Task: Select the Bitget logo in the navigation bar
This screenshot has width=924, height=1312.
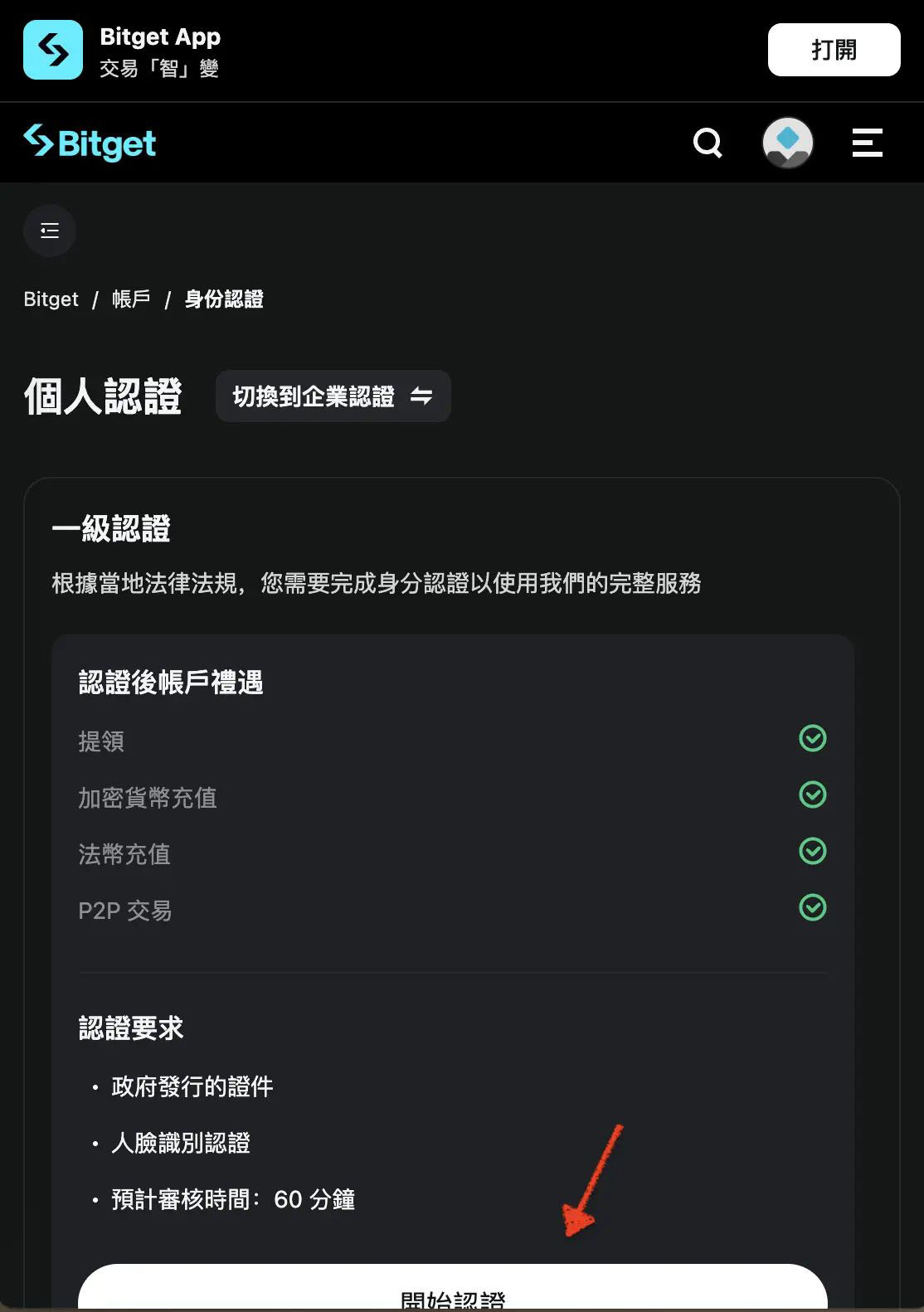Action: click(89, 143)
